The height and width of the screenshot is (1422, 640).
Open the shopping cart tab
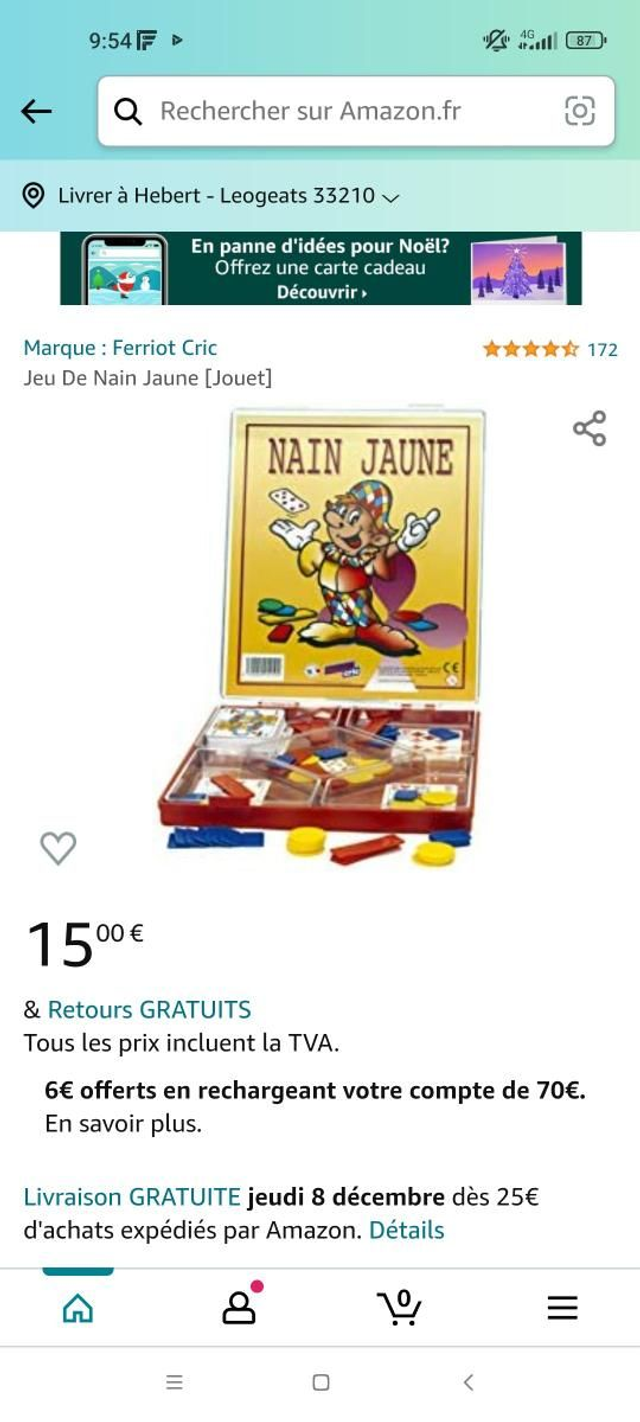click(399, 1307)
